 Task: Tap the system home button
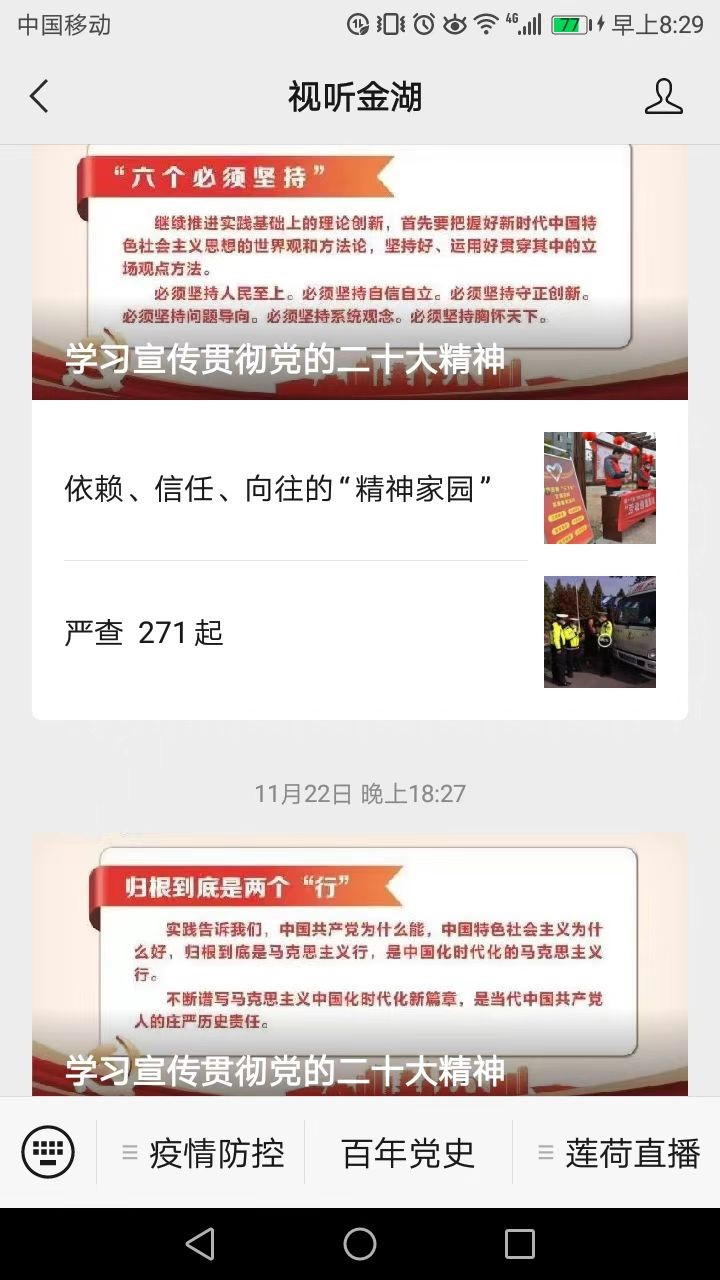coord(360,1244)
